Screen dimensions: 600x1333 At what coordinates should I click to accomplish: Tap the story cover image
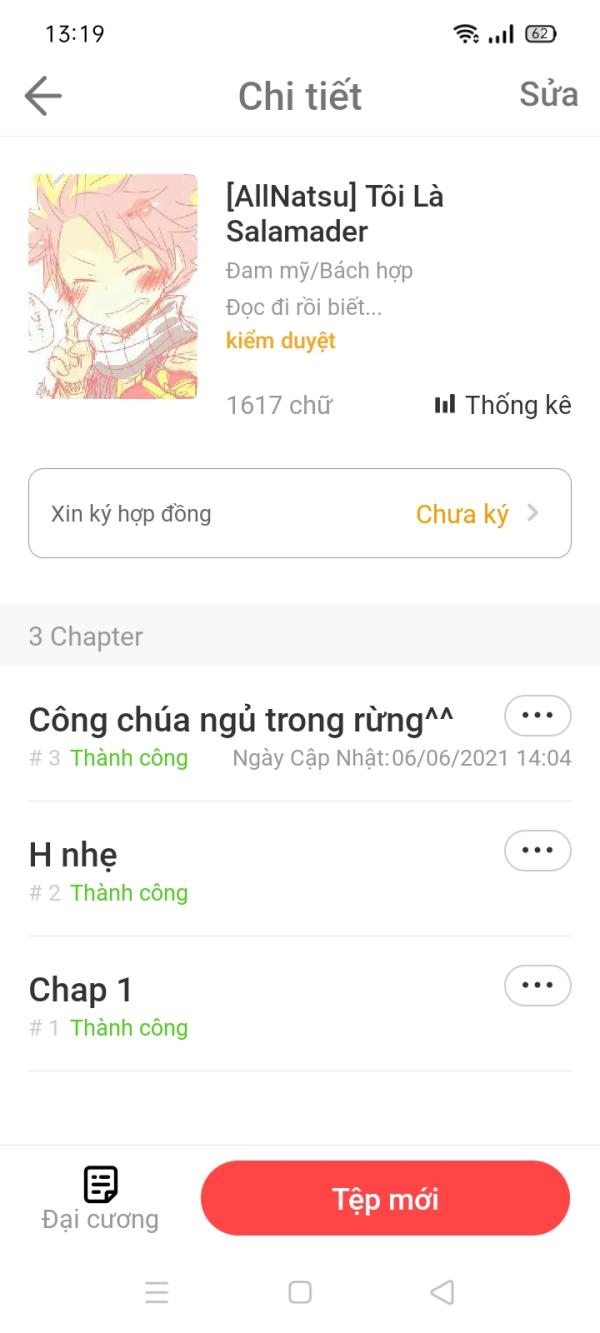click(113, 286)
